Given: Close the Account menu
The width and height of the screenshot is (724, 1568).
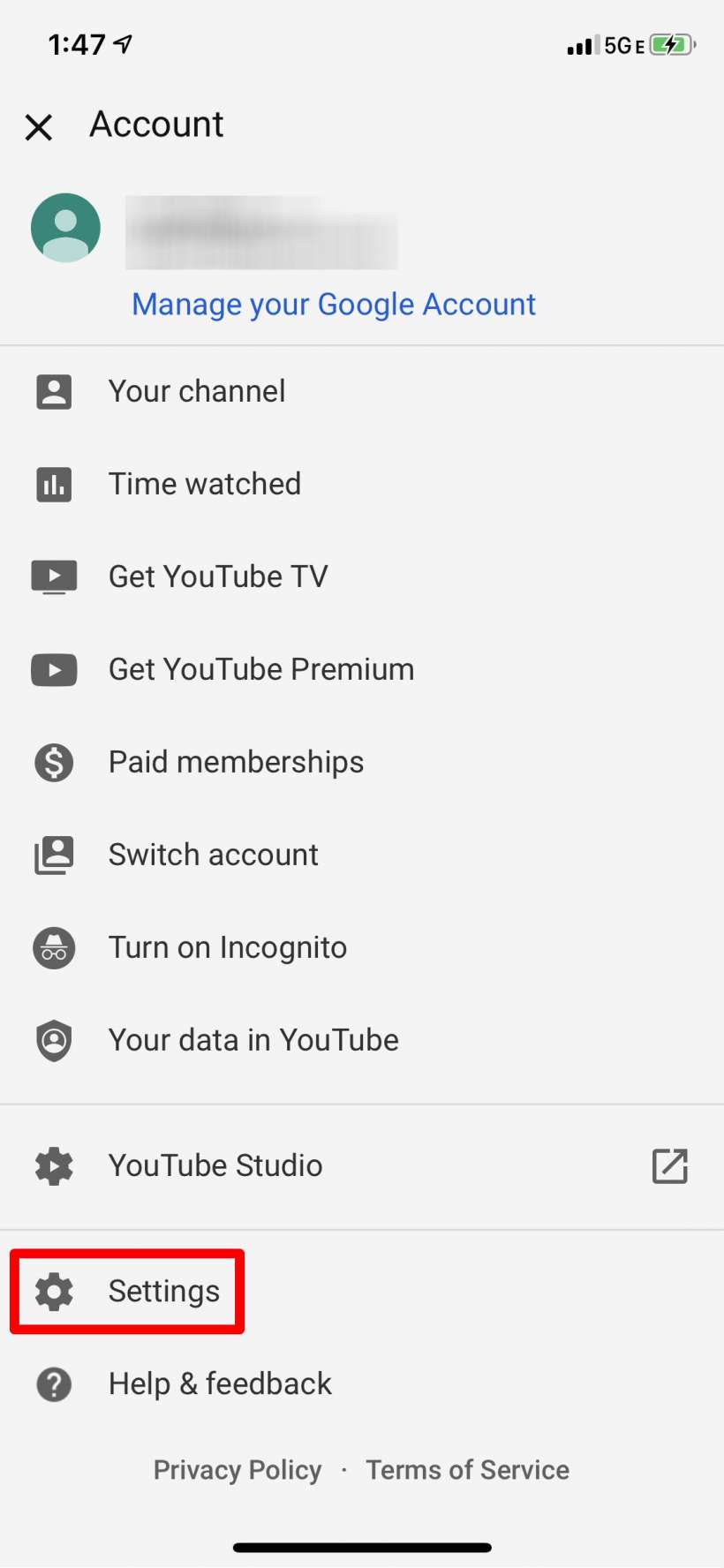Looking at the screenshot, I should (39, 127).
